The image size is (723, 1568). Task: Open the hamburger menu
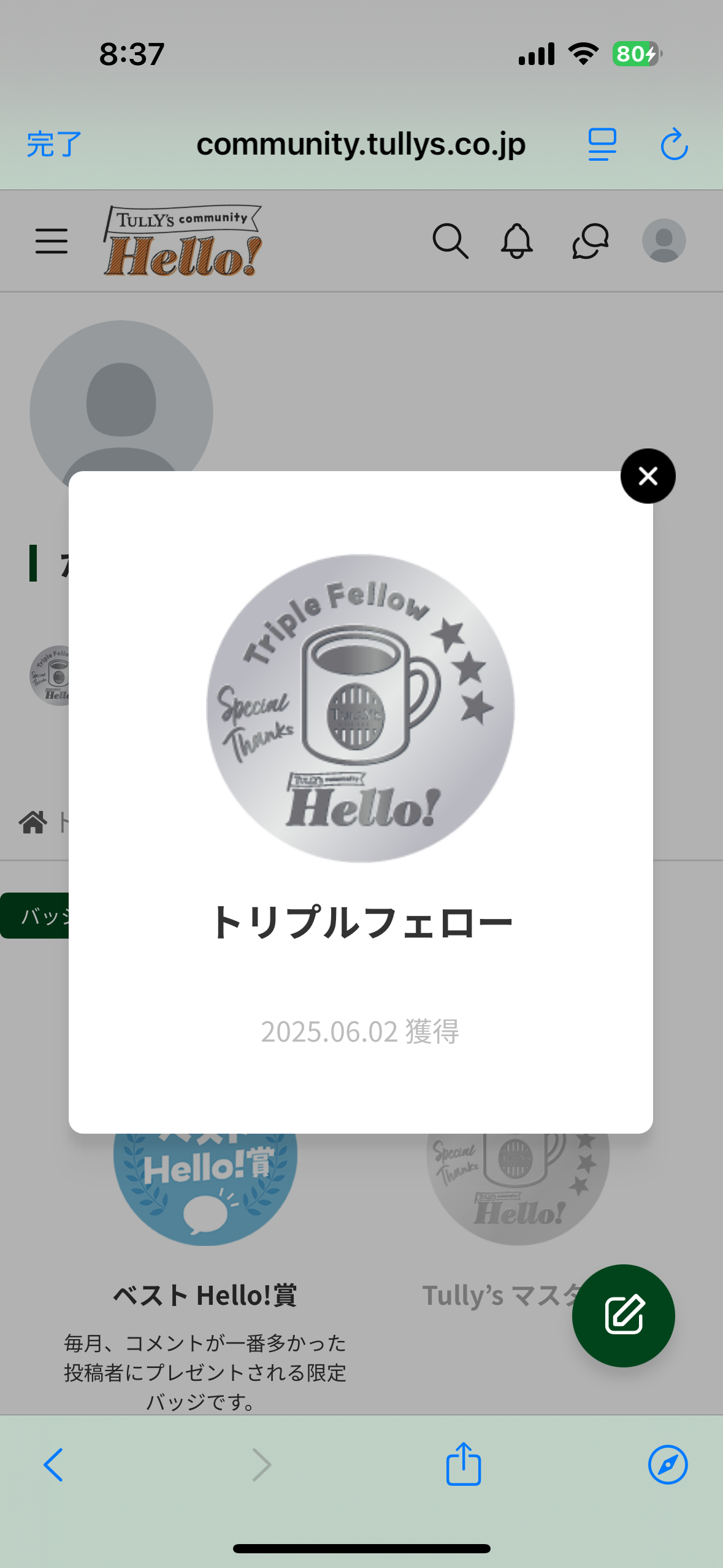[52, 240]
